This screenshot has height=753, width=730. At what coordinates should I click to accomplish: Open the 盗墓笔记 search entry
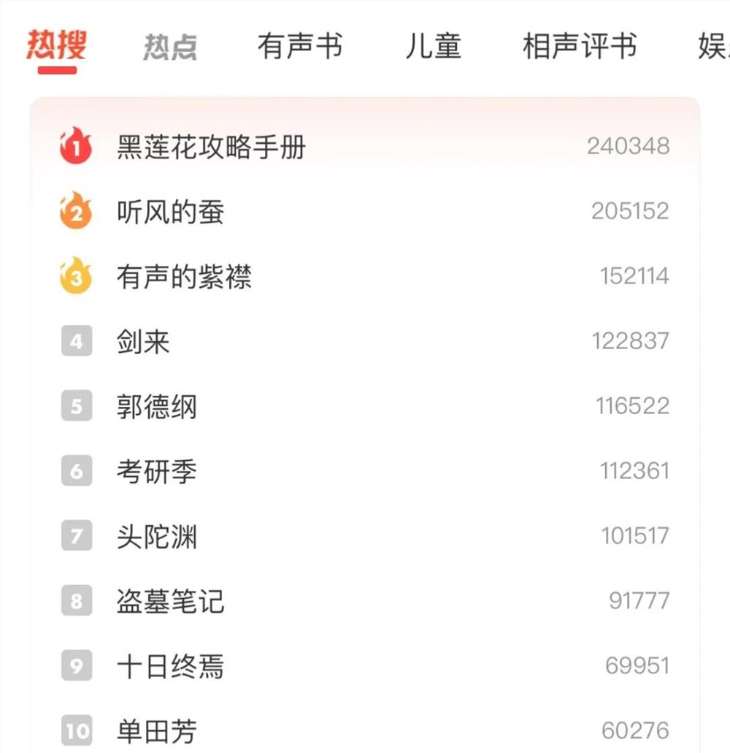coord(170,601)
